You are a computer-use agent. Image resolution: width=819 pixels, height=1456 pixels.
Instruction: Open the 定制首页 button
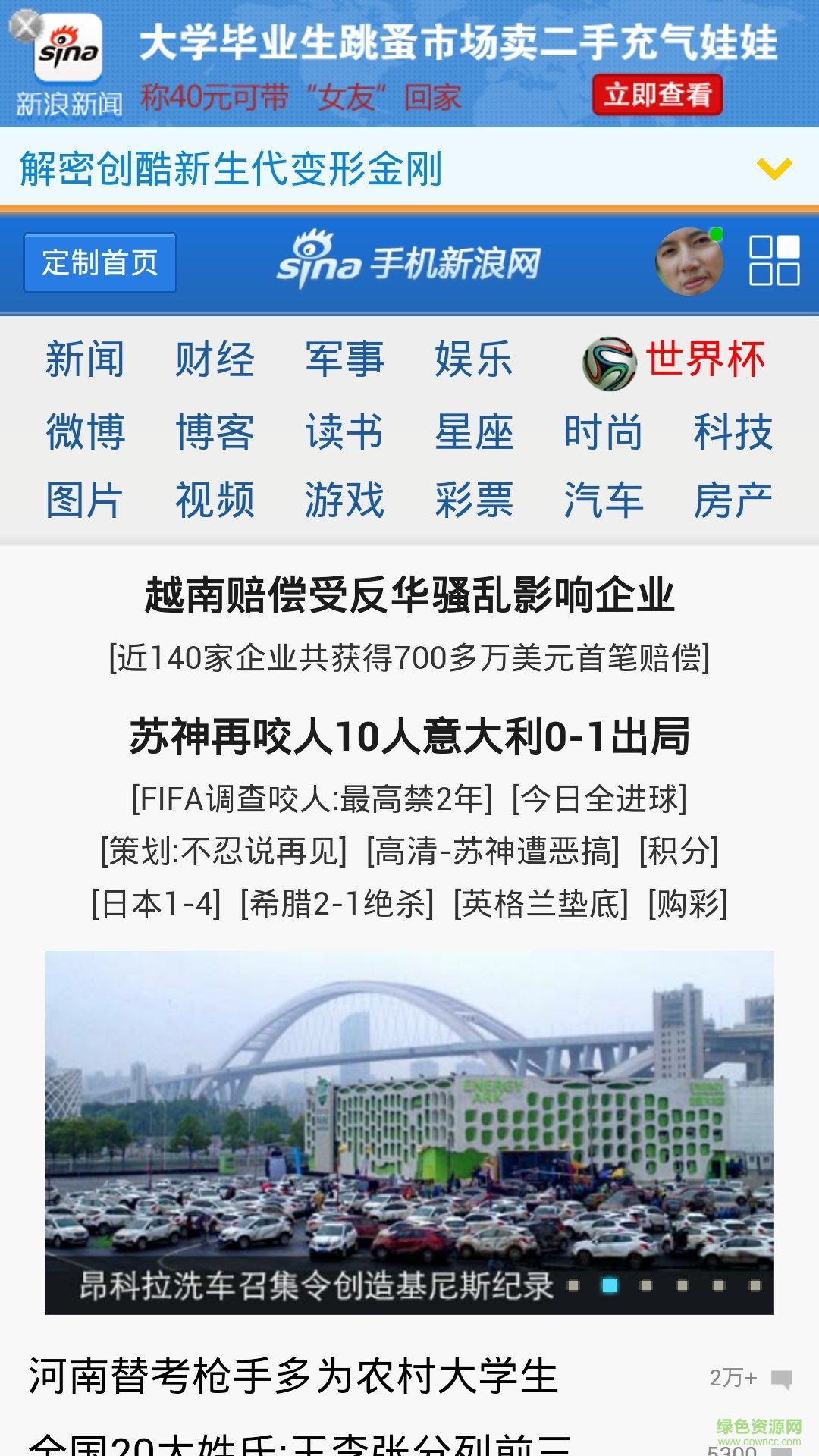(100, 263)
